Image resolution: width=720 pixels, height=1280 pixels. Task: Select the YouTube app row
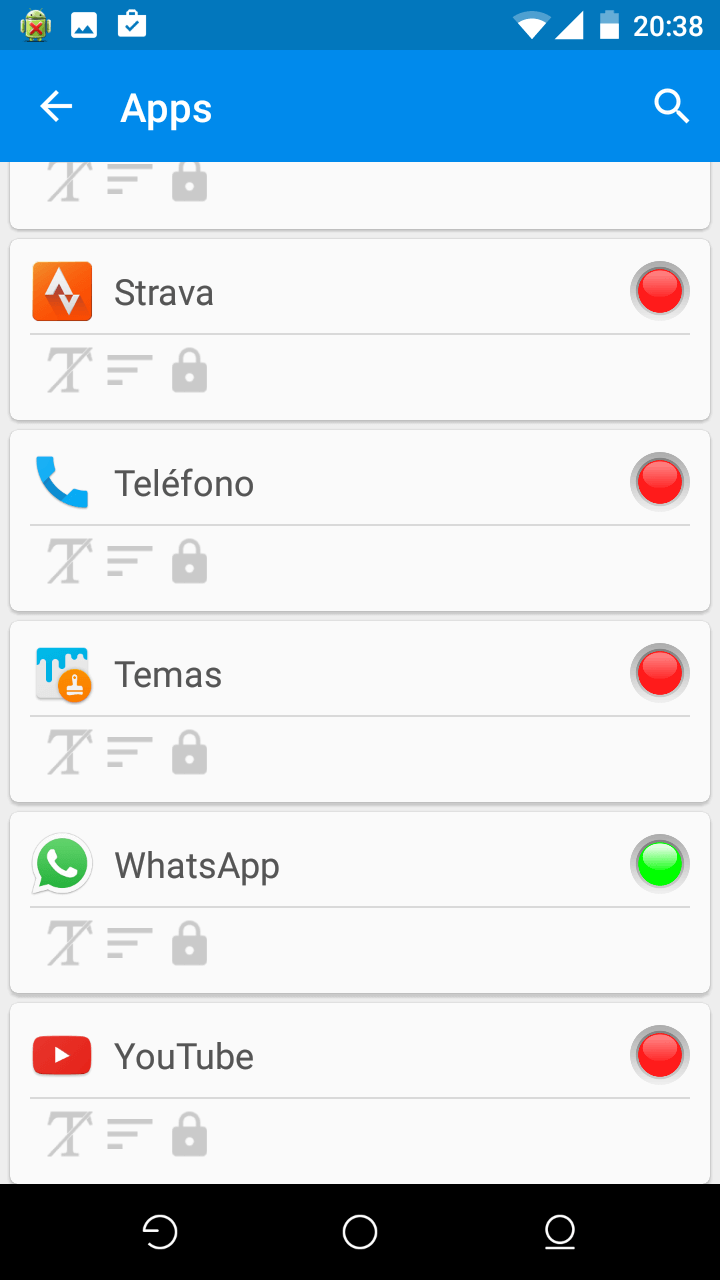click(x=360, y=1056)
